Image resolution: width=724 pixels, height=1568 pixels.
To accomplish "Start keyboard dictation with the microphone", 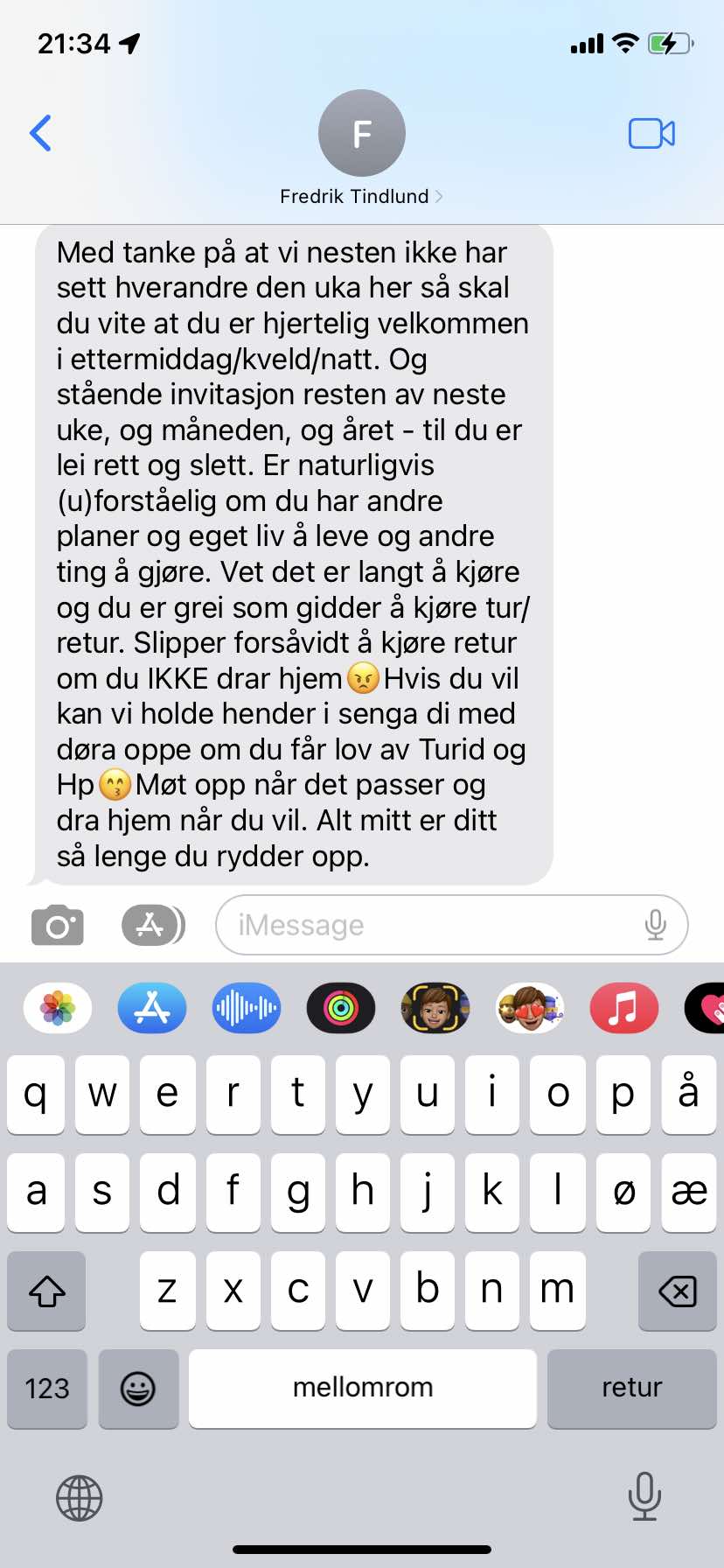I will (644, 1496).
